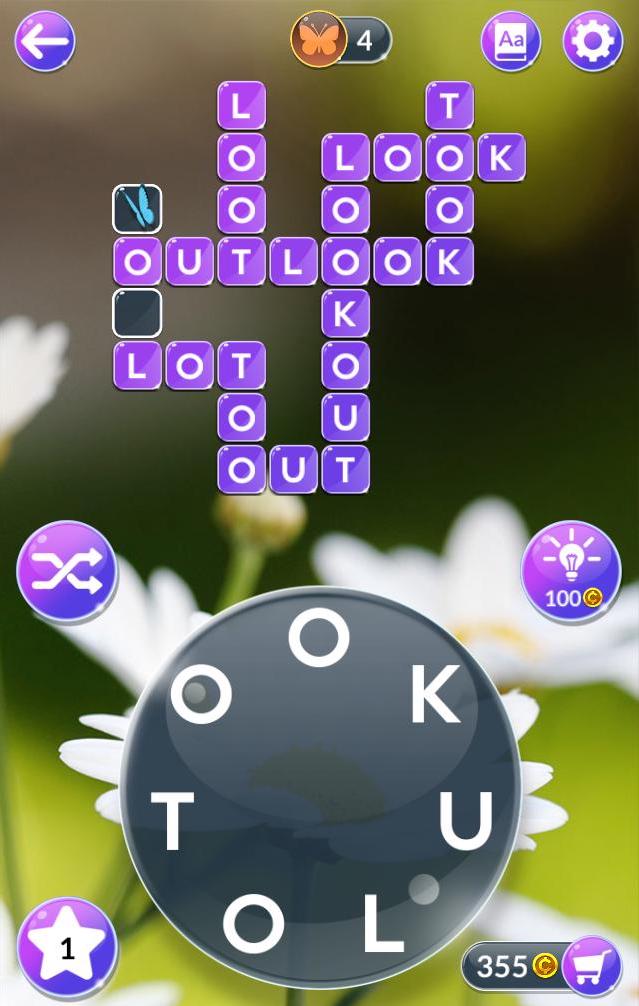Select the letter T in the wheel
Screen dimensions: 639x1006
click(x=172, y=820)
